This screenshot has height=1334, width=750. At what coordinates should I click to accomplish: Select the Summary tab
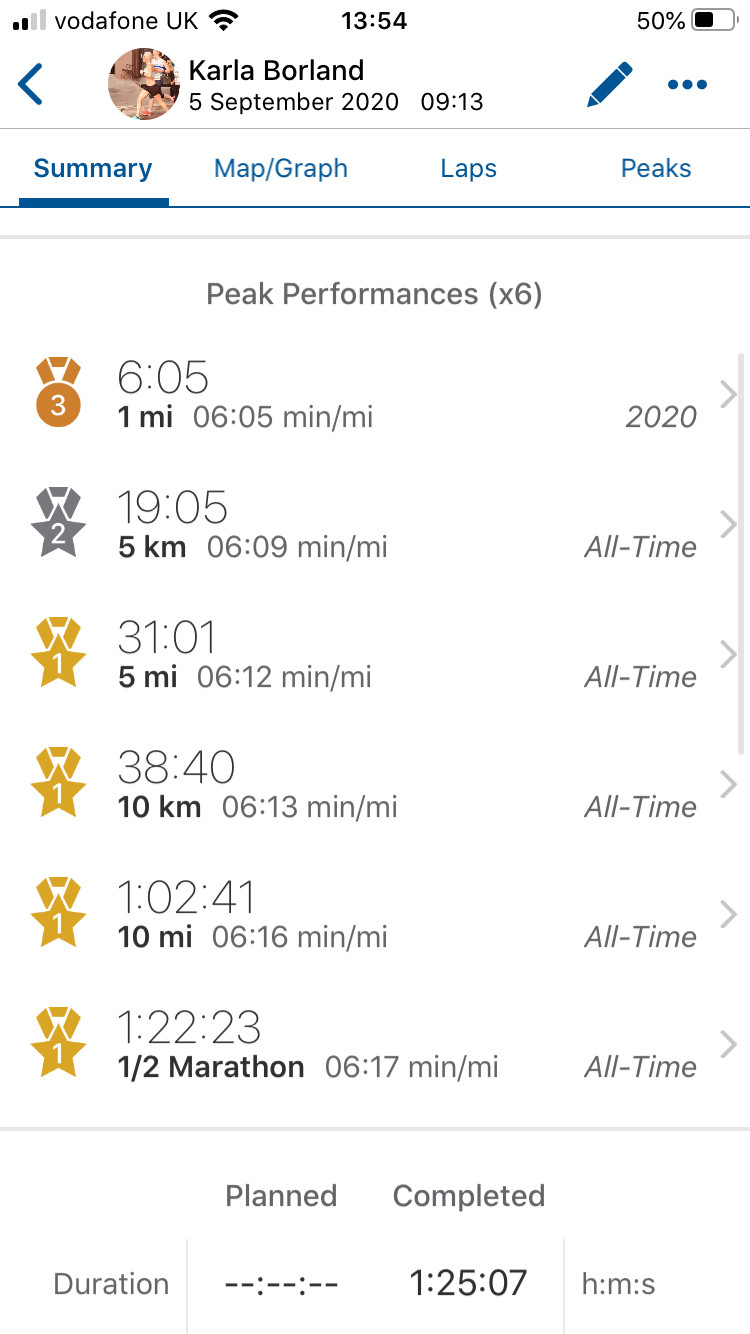coord(93,168)
